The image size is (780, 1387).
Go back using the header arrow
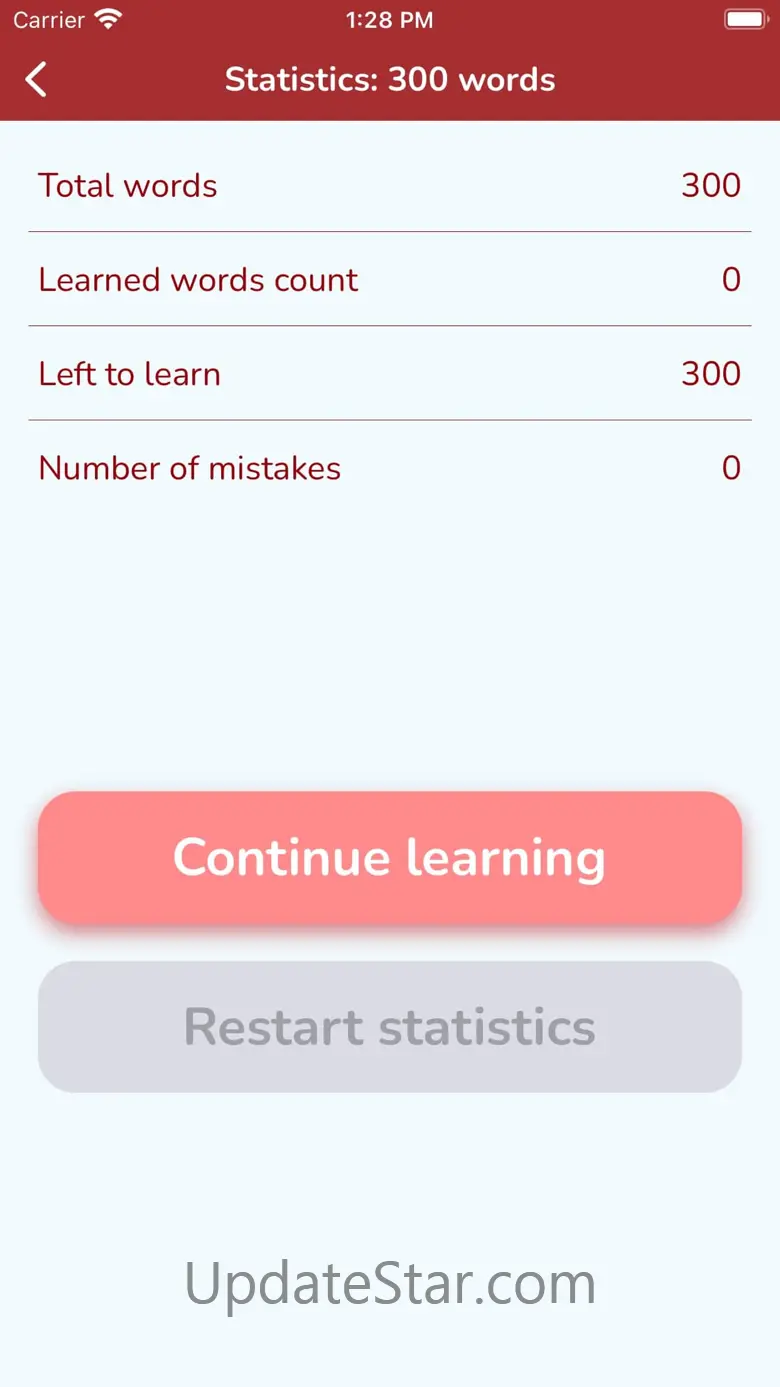pos(36,79)
